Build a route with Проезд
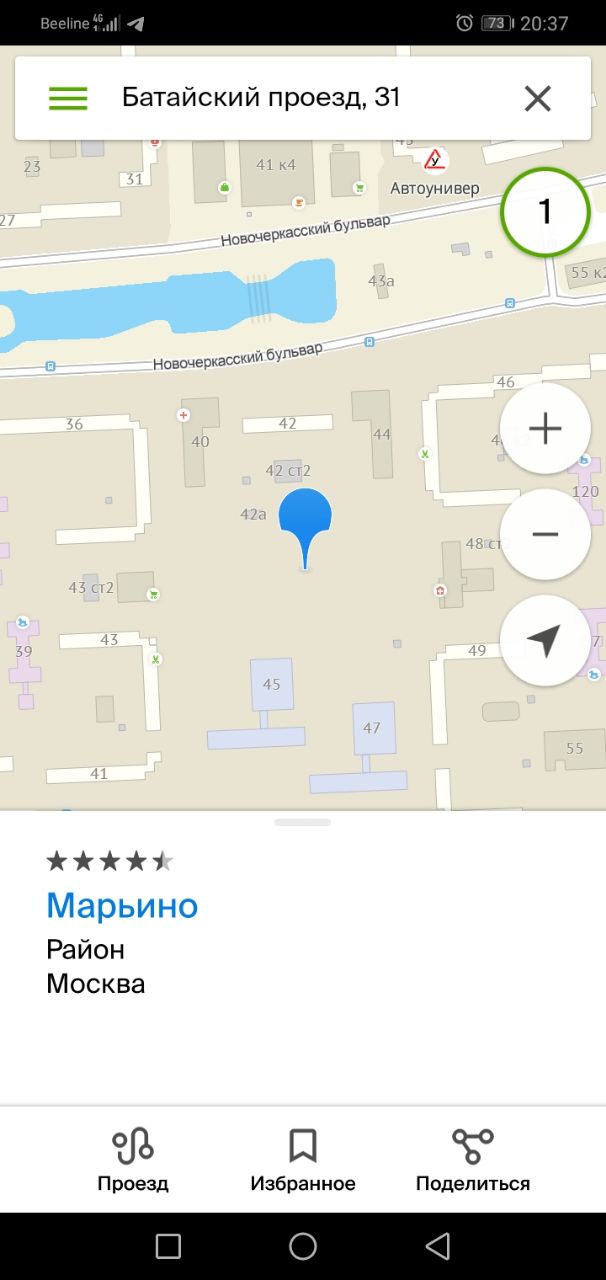Screen dimensions: 606x1280 133,1160
